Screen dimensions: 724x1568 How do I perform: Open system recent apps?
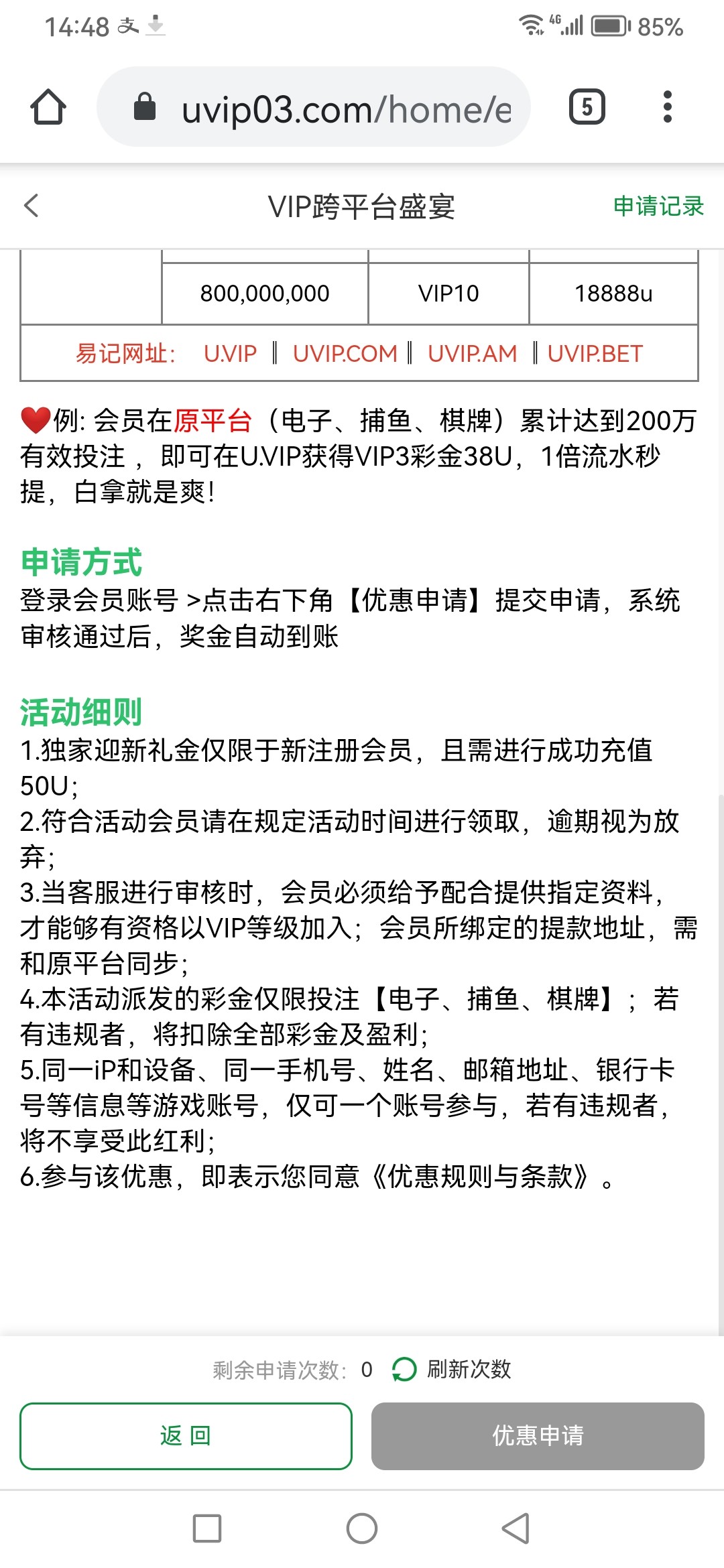click(x=207, y=1528)
